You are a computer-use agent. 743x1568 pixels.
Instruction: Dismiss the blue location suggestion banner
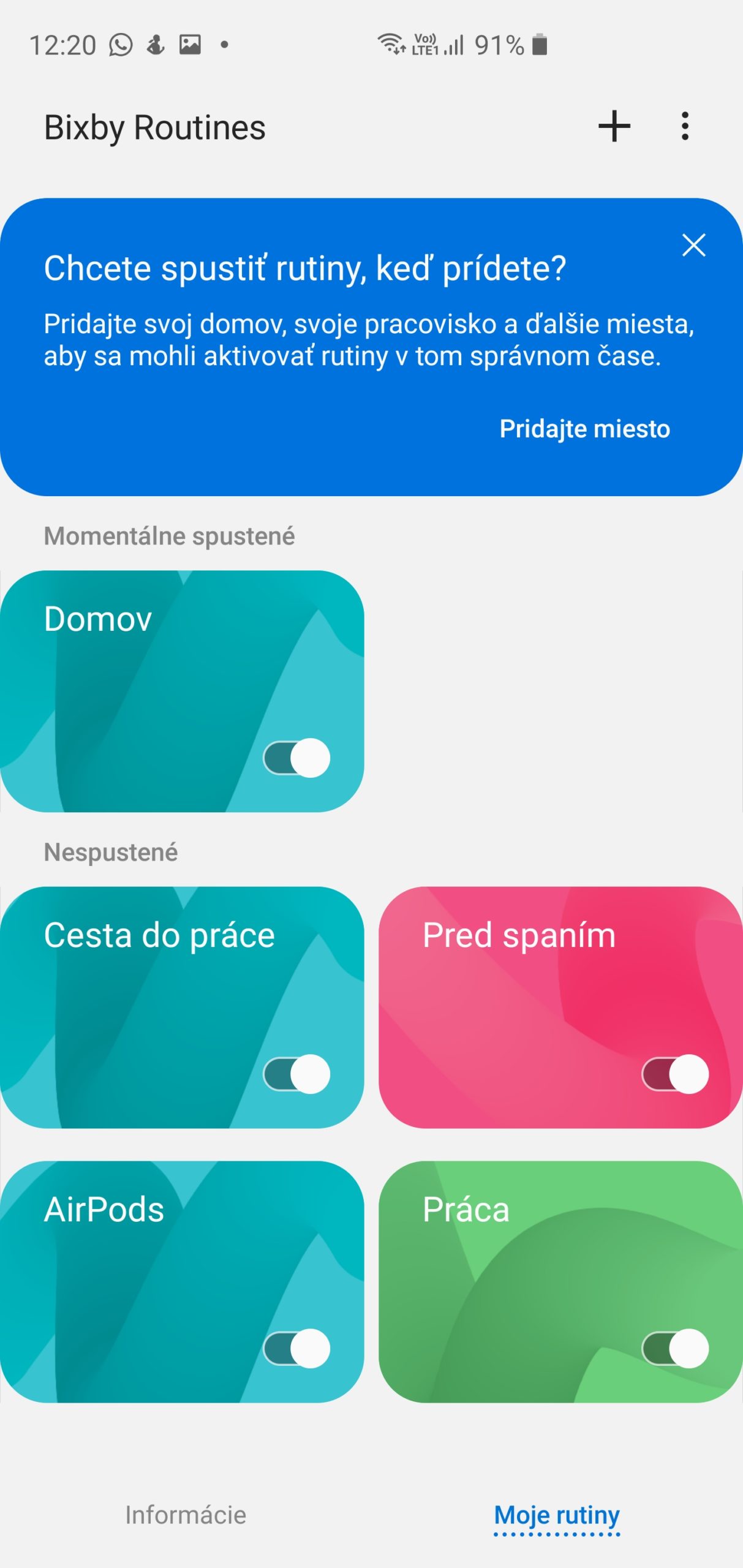coord(693,245)
